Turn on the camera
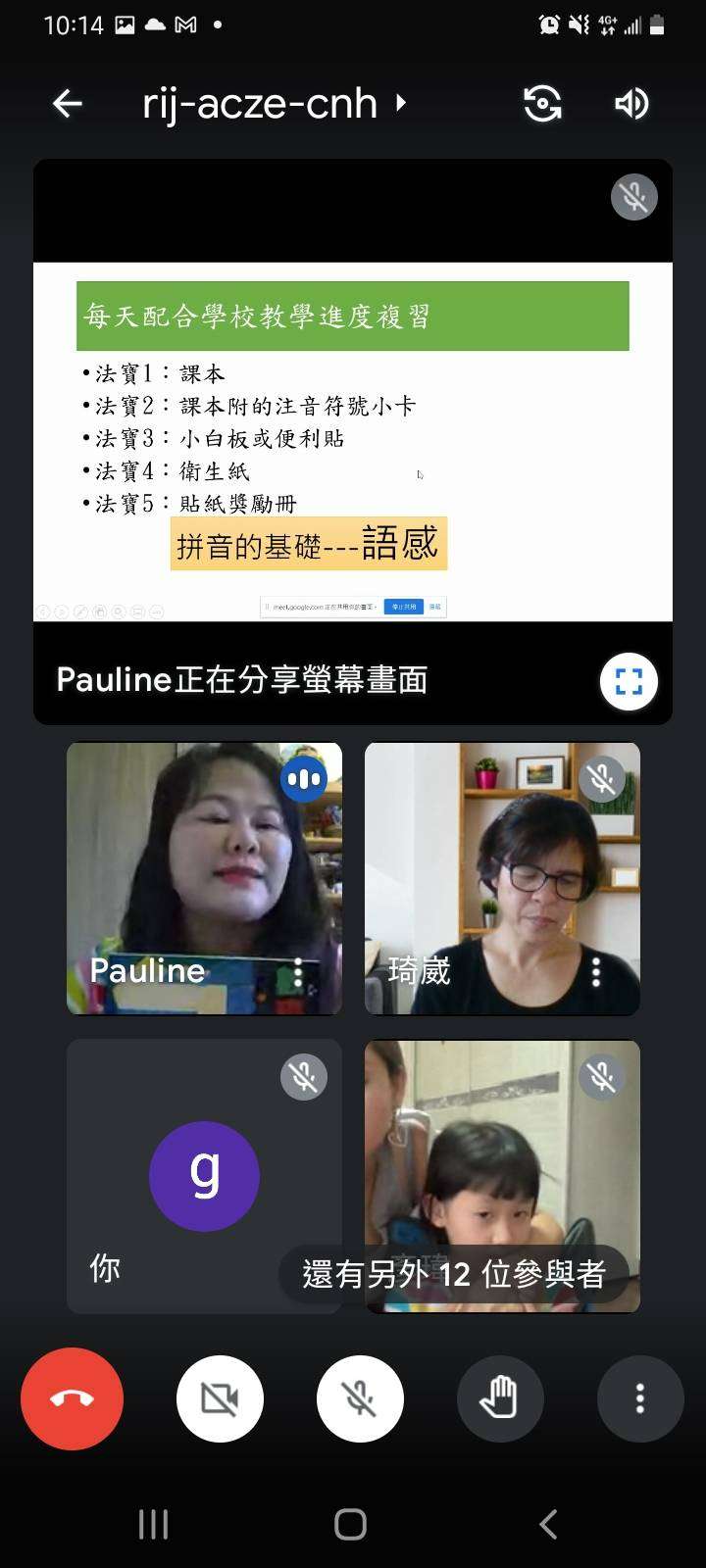The image size is (706, 1568). tap(220, 1398)
